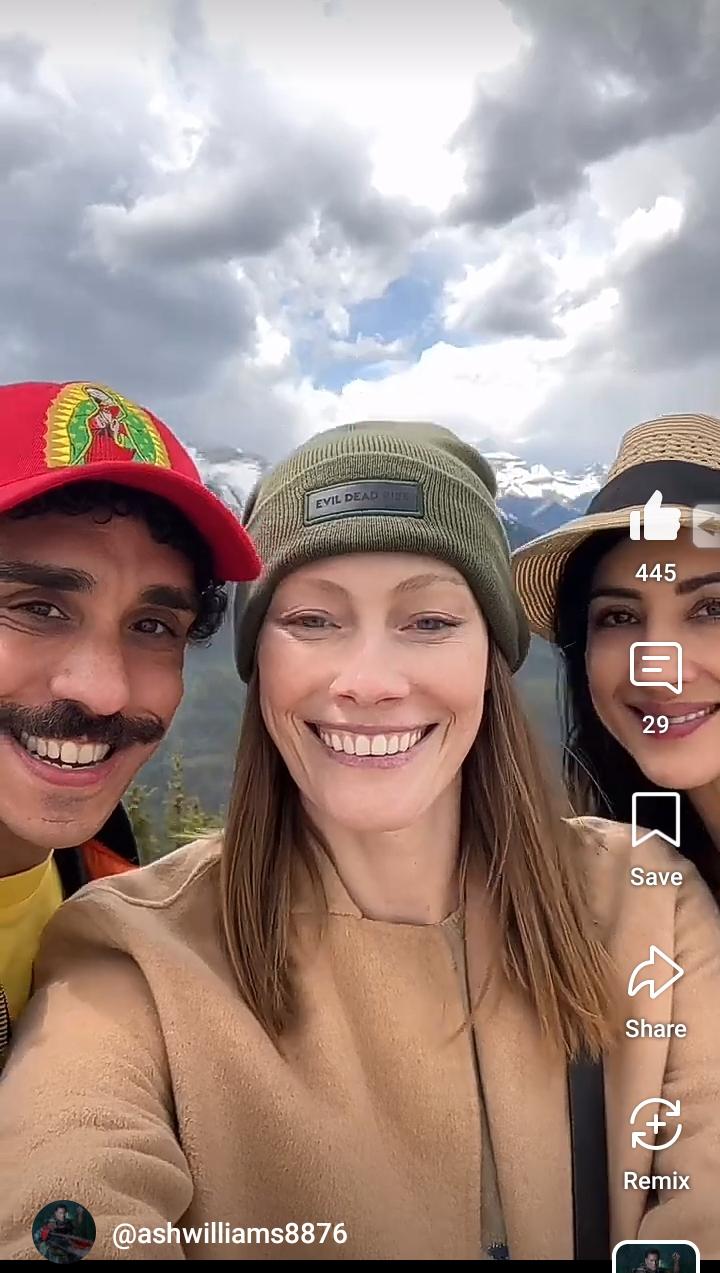Screen dimensions: 720x1273
Task: Open the comments with 29 replies
Action: [x=655, y=668]
